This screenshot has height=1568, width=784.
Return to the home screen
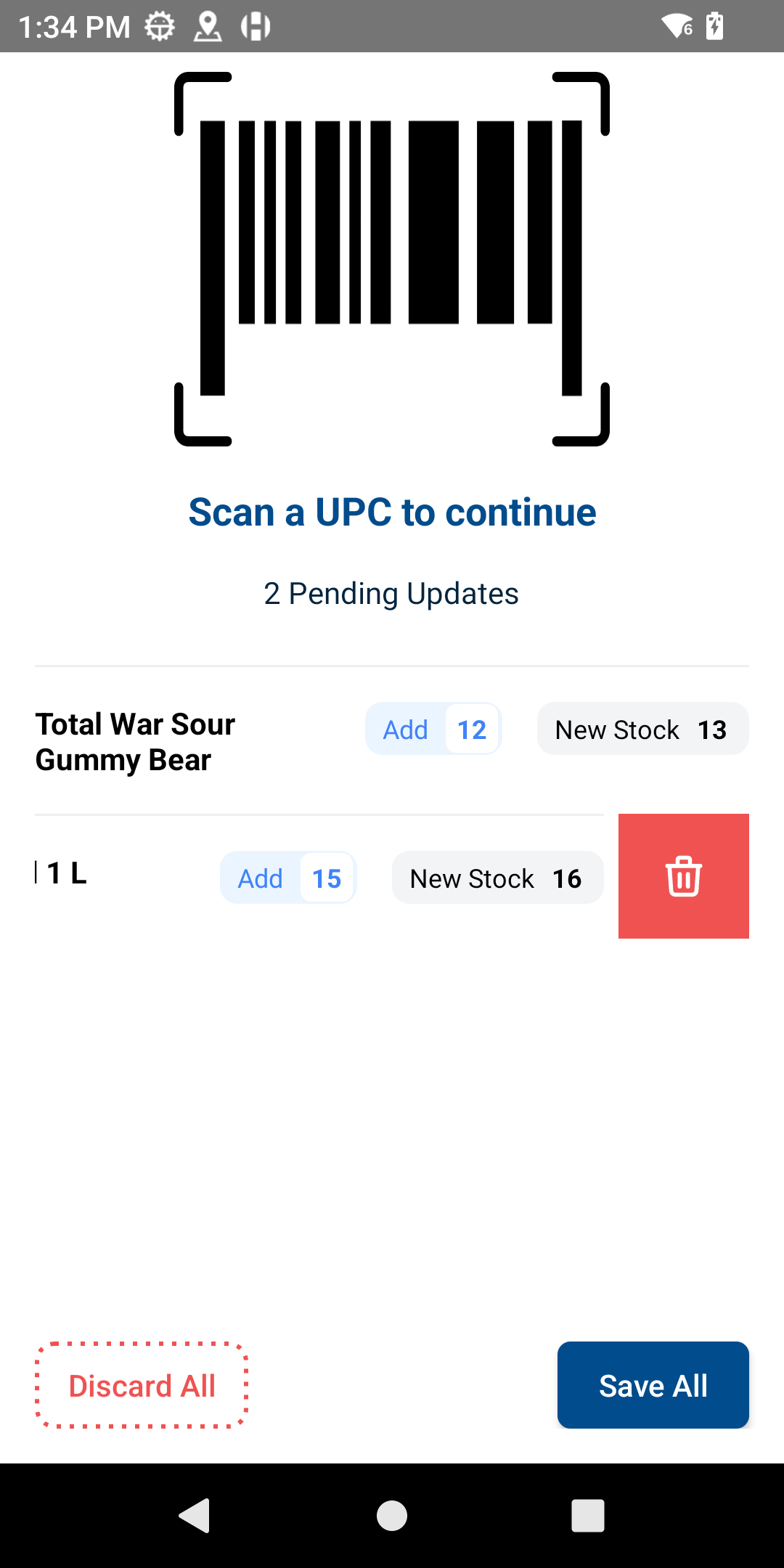pos(392,1516)
